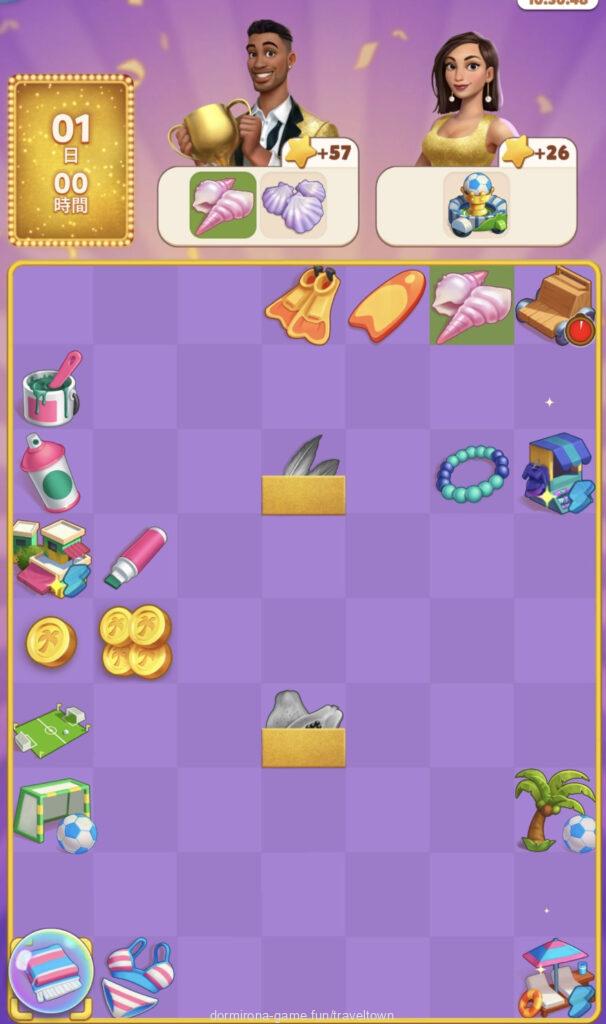Tap the spray paint can

[50, 473]
